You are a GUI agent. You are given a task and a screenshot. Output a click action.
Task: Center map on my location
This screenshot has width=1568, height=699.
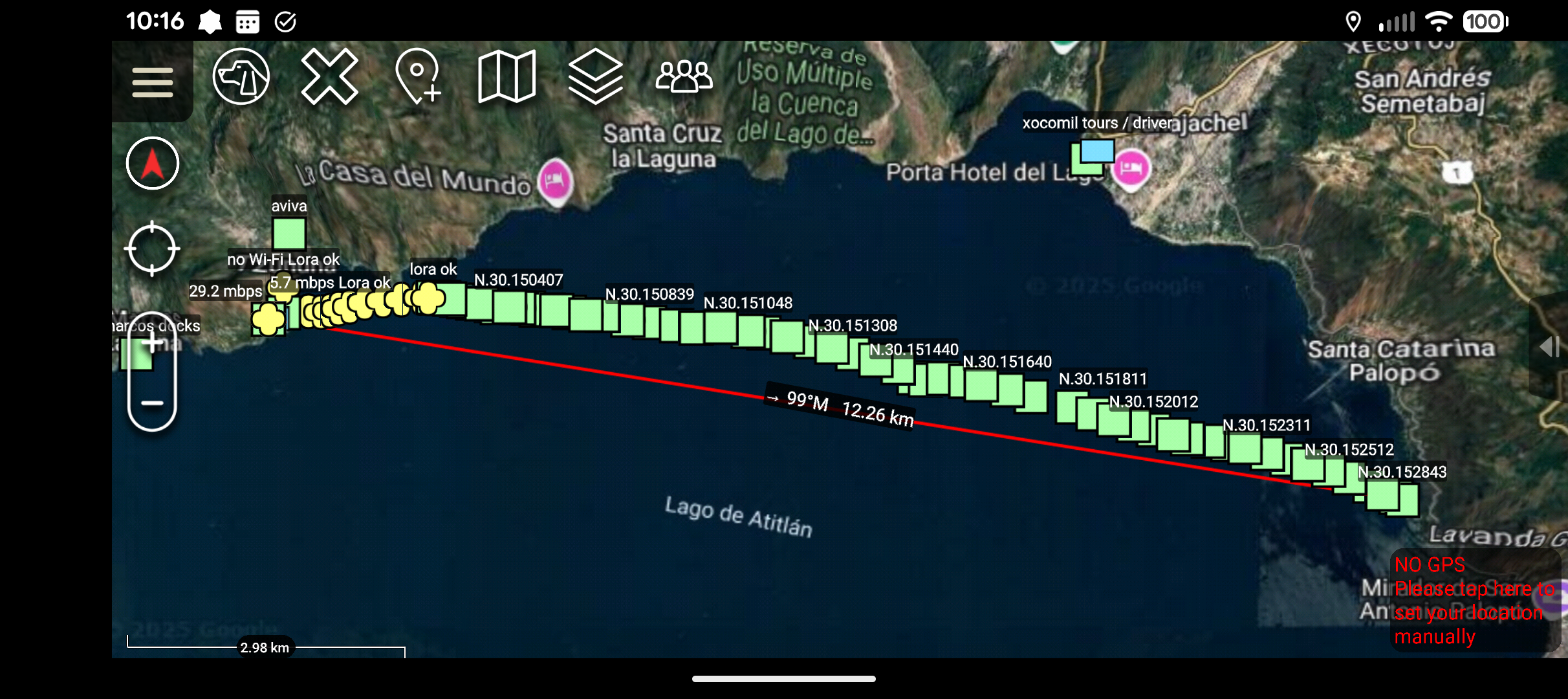(x=152, y=249)
